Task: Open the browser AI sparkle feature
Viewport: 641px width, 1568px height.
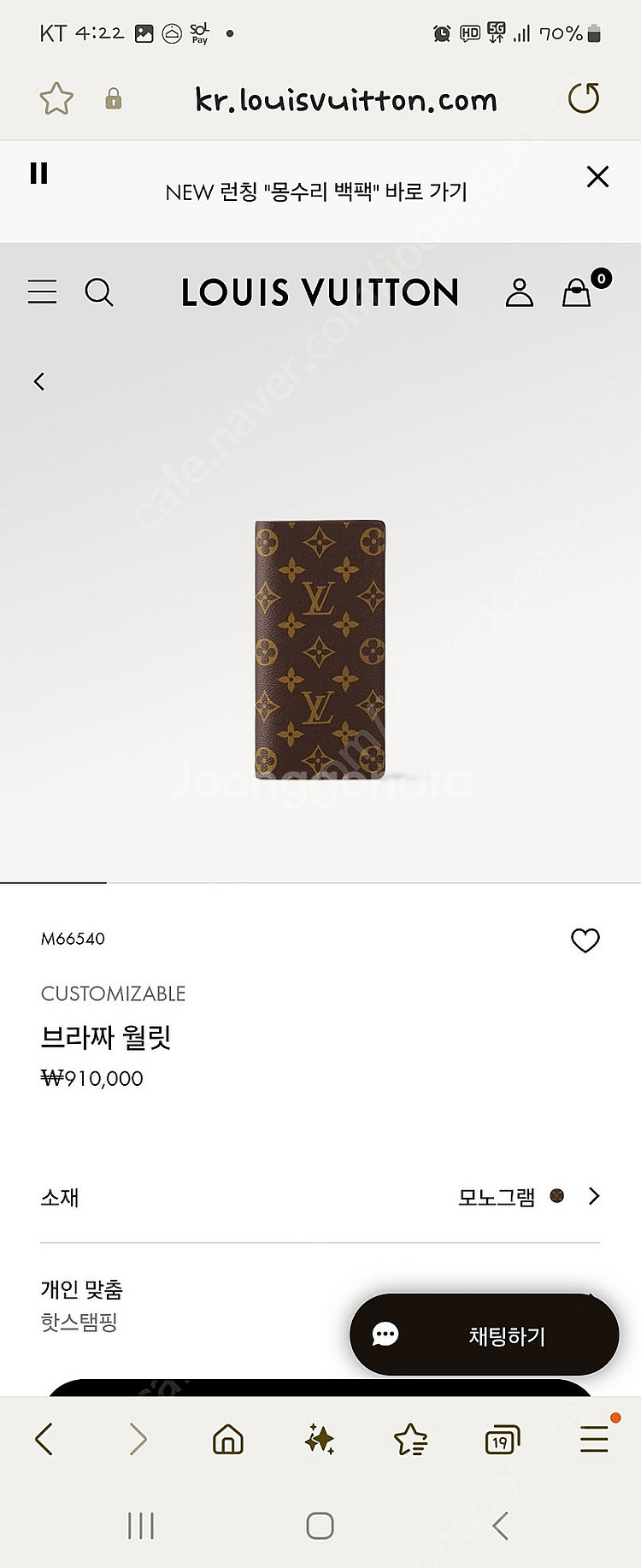Action: click(x=320, y=1440)
